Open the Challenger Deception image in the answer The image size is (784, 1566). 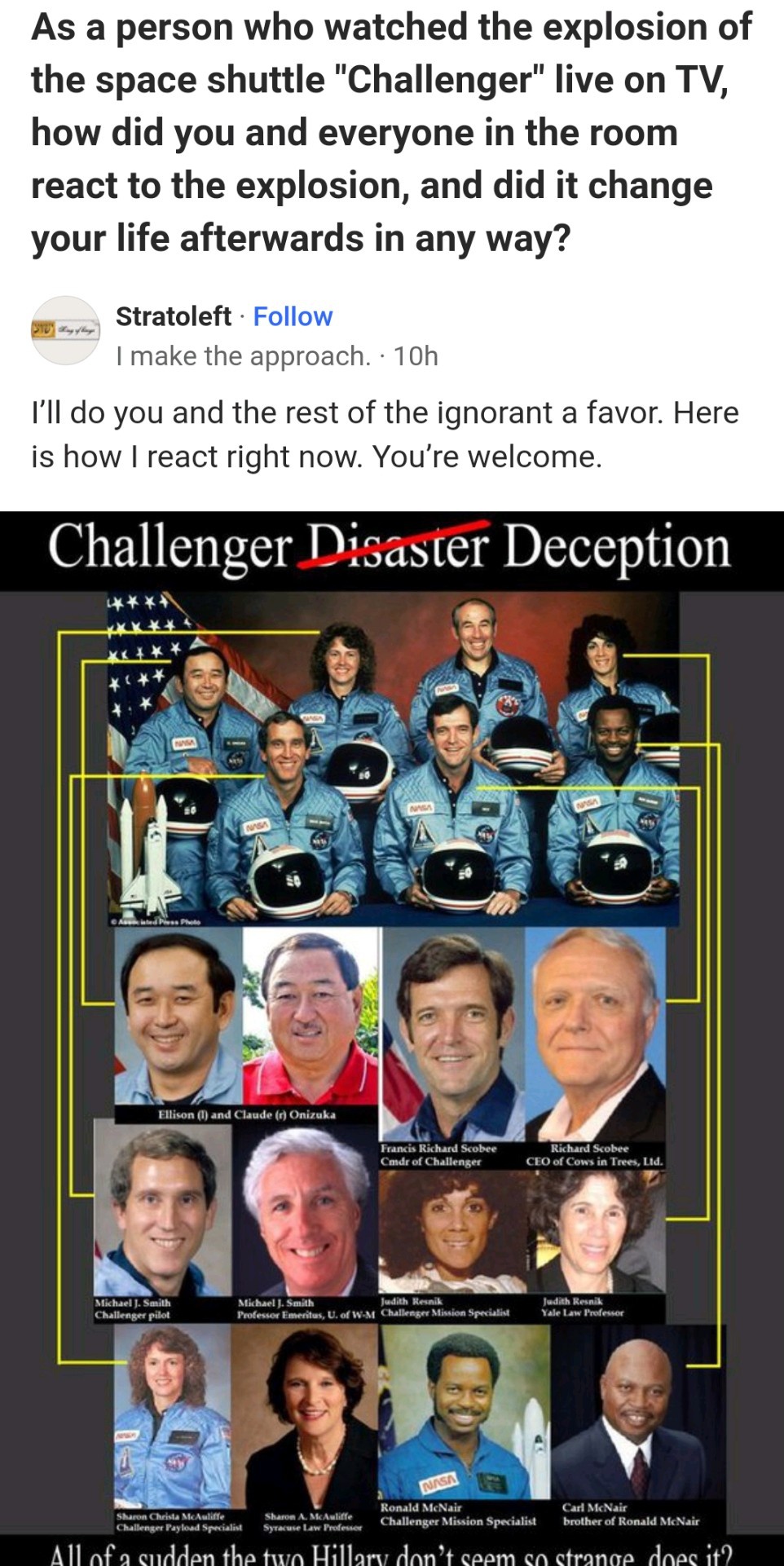click(392, 1035)
